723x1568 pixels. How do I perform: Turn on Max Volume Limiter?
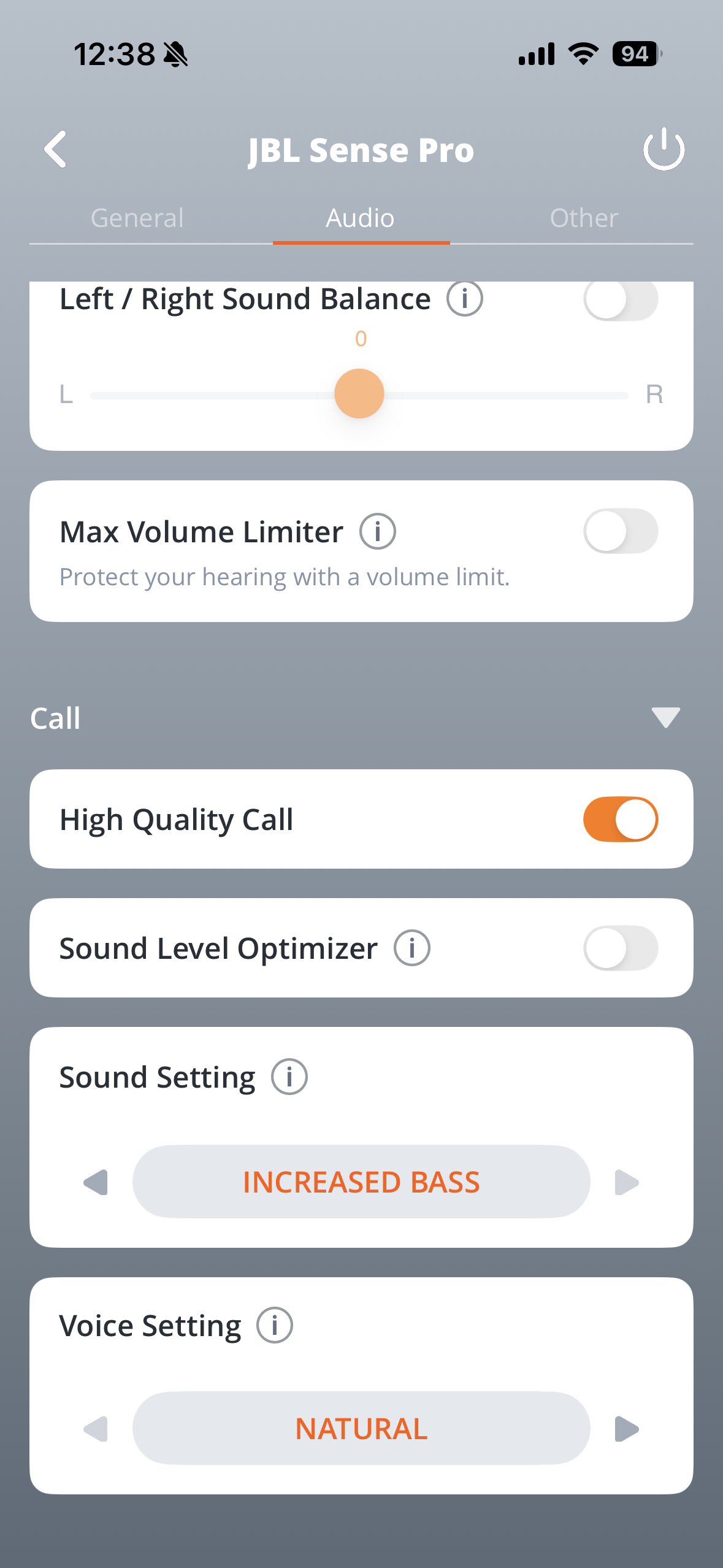click(x=620, y=531)
